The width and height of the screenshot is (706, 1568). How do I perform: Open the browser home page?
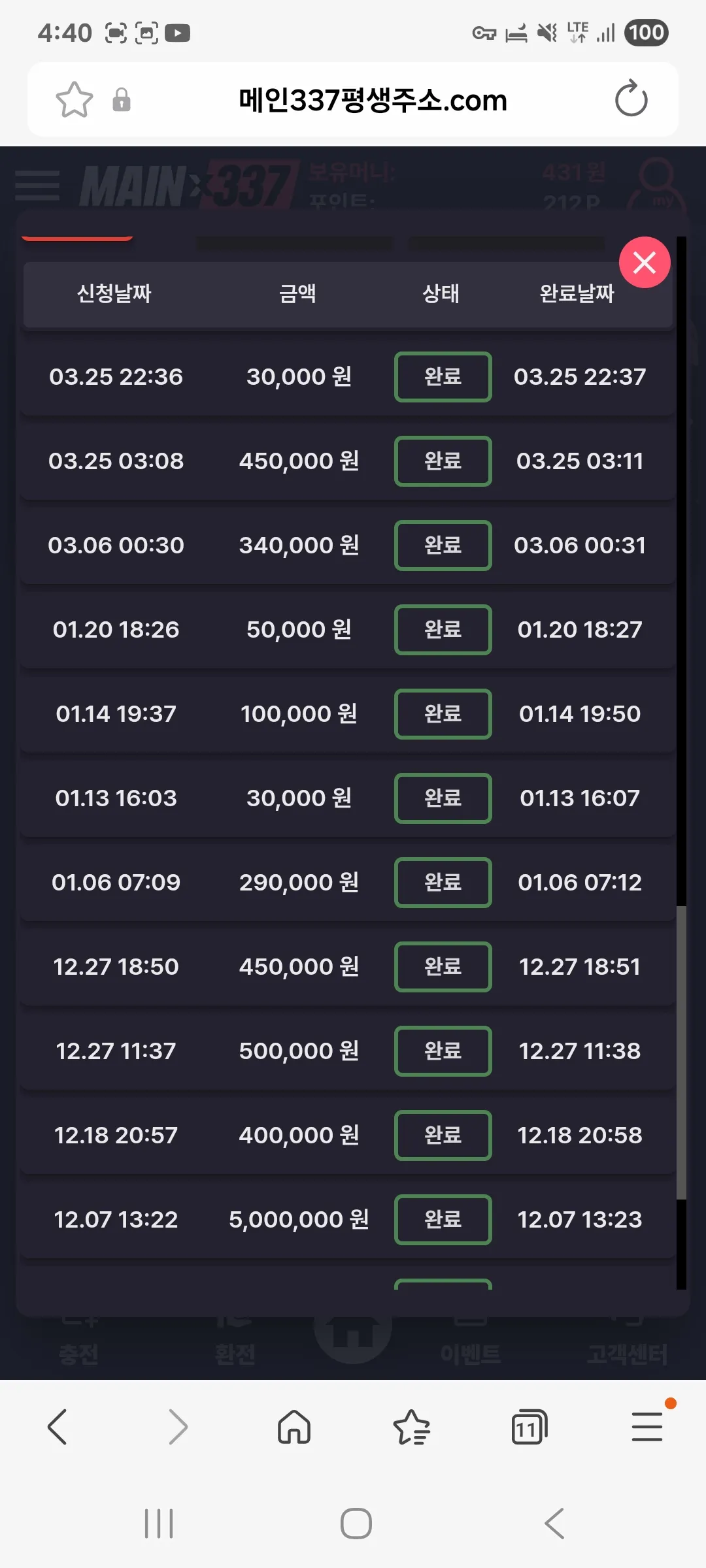click(294, 1426)
